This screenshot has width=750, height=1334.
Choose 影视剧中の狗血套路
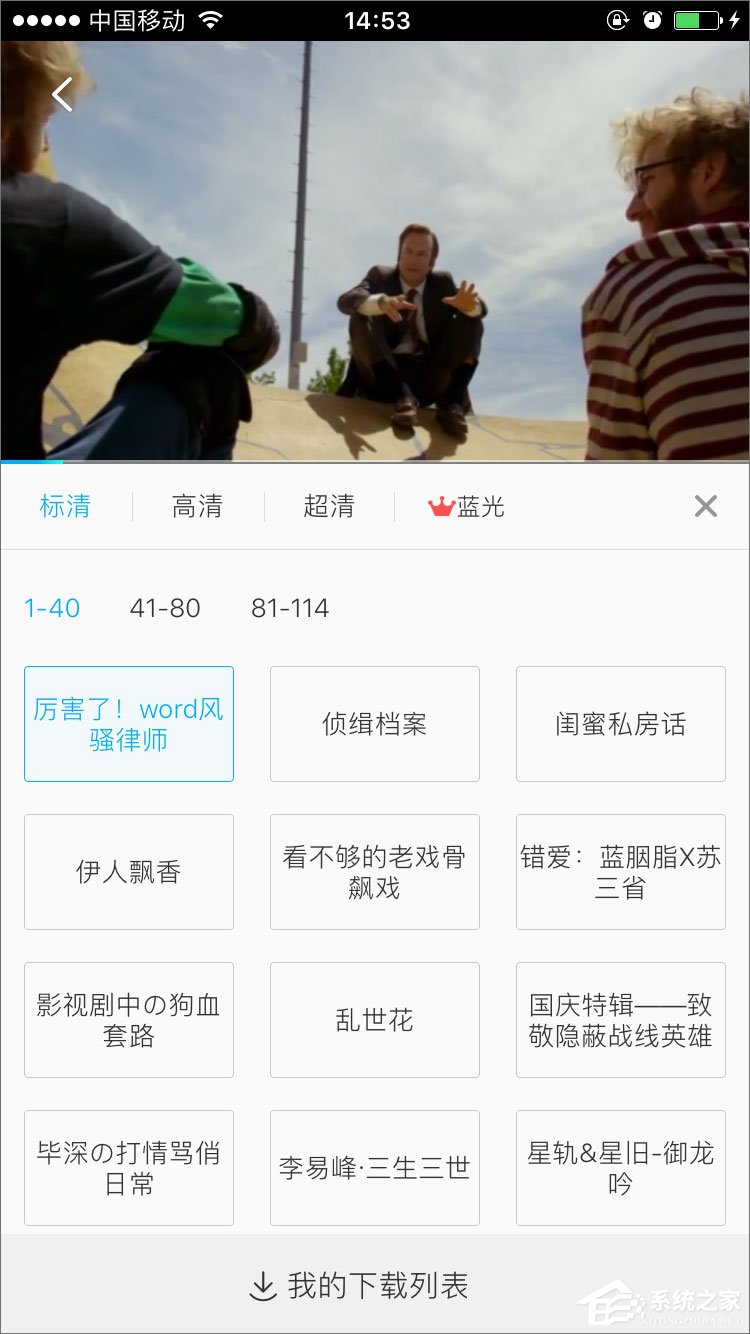point(129,1020)
